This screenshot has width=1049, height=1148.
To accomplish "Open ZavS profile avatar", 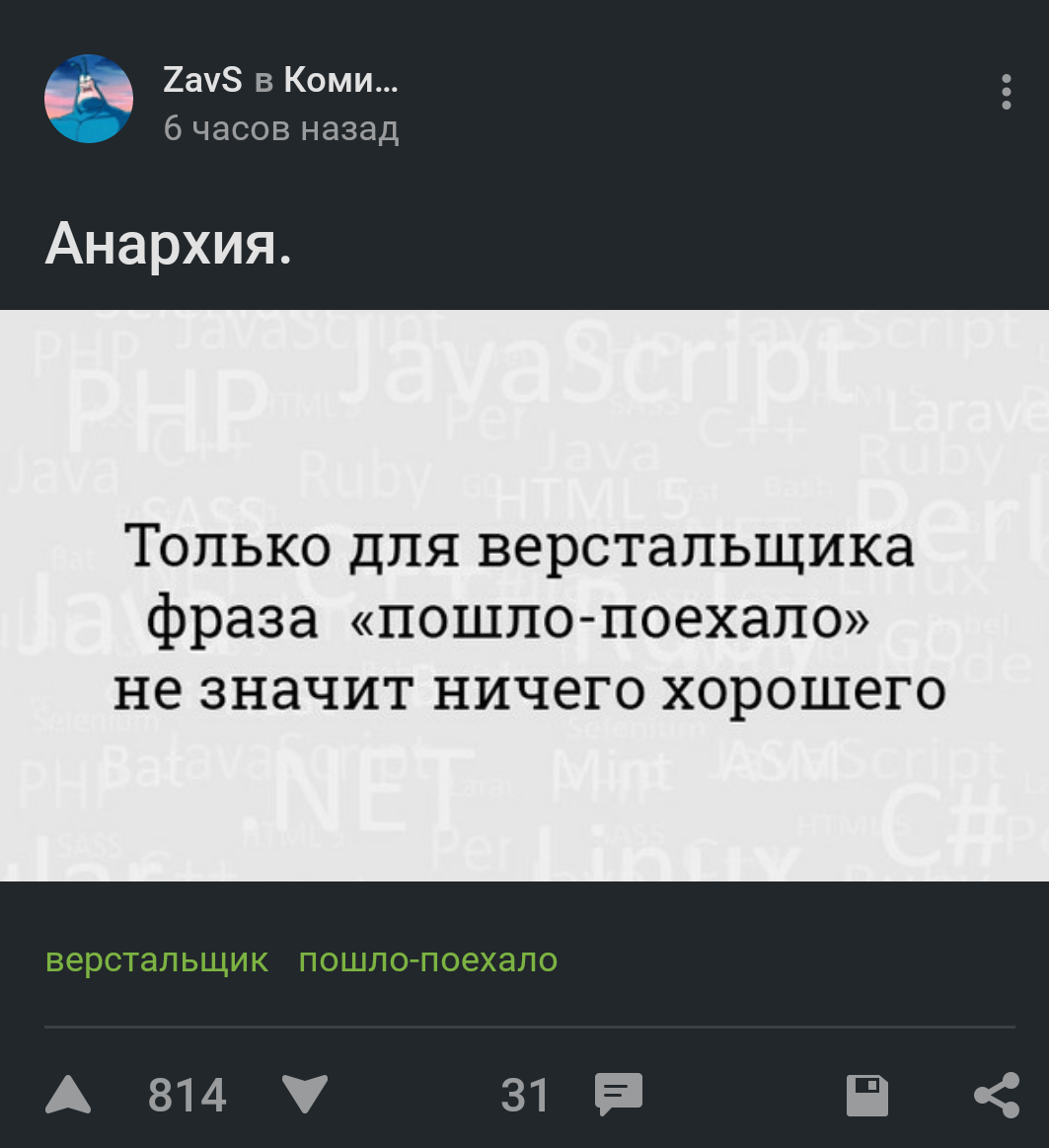I will (x=89, y=99).
